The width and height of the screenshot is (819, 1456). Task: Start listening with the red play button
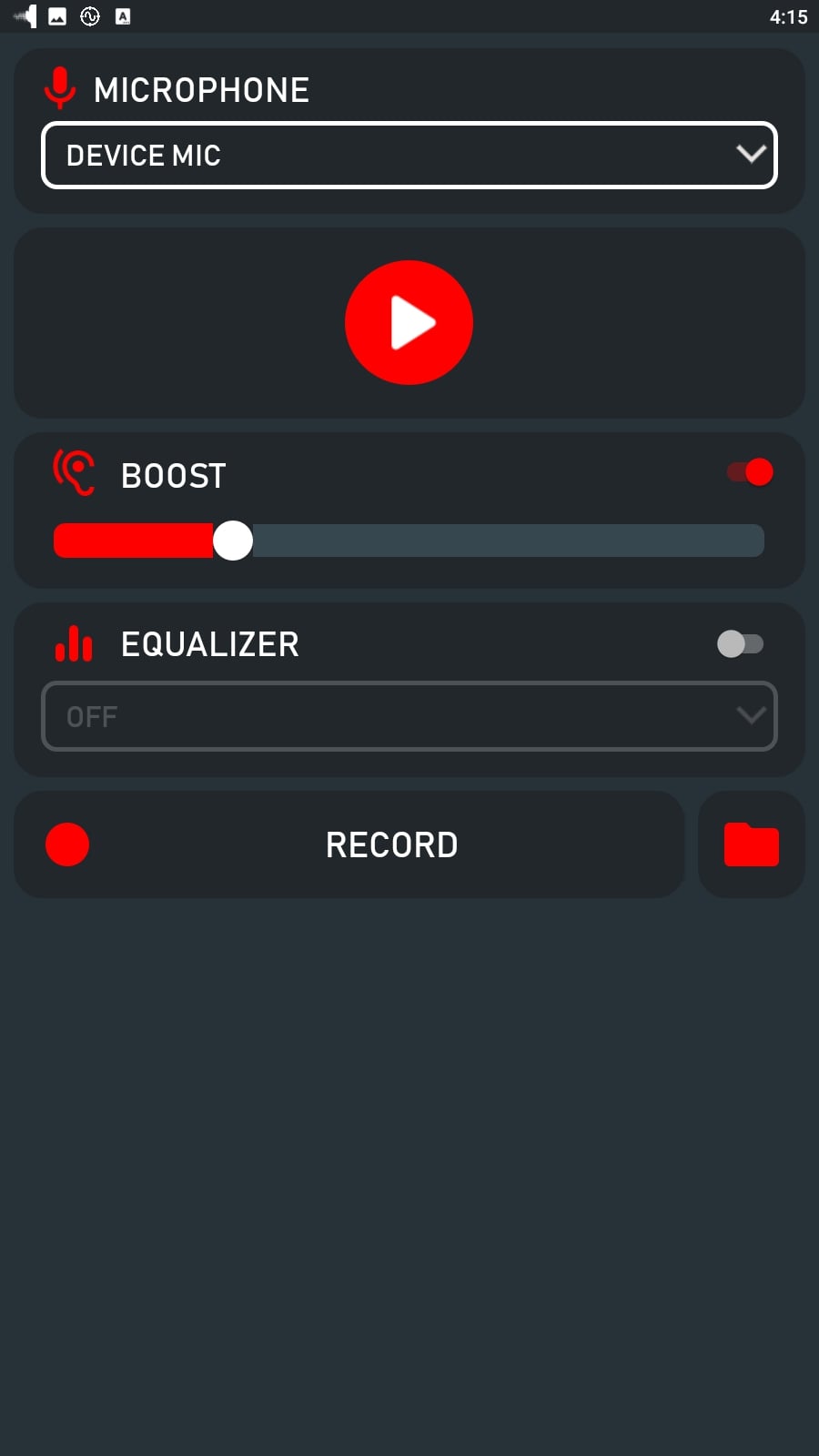(409, 322)
